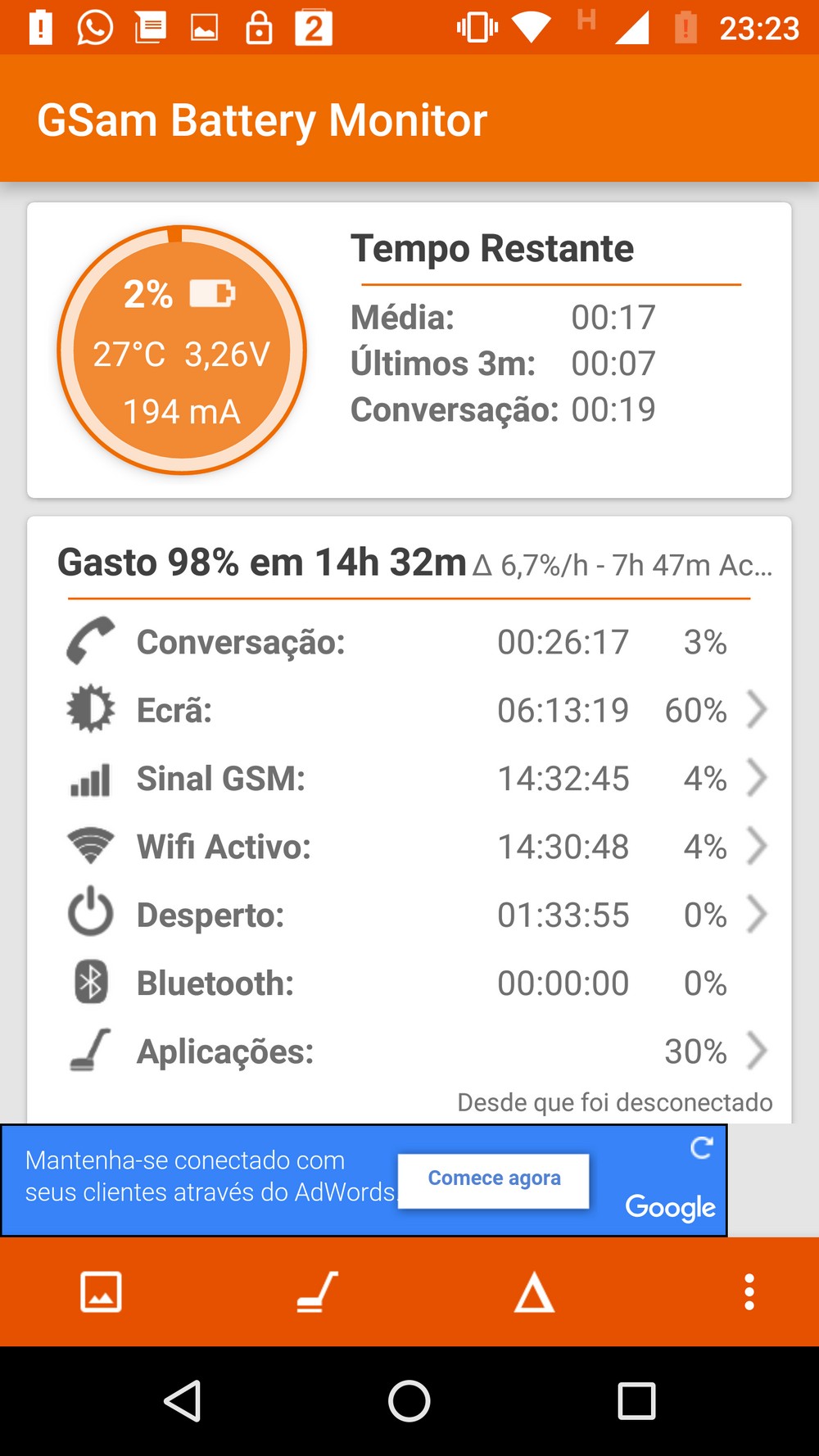Open the chart icon in bottom toolbar
Screen dimensions: 819x1456
click(102, 1292)
